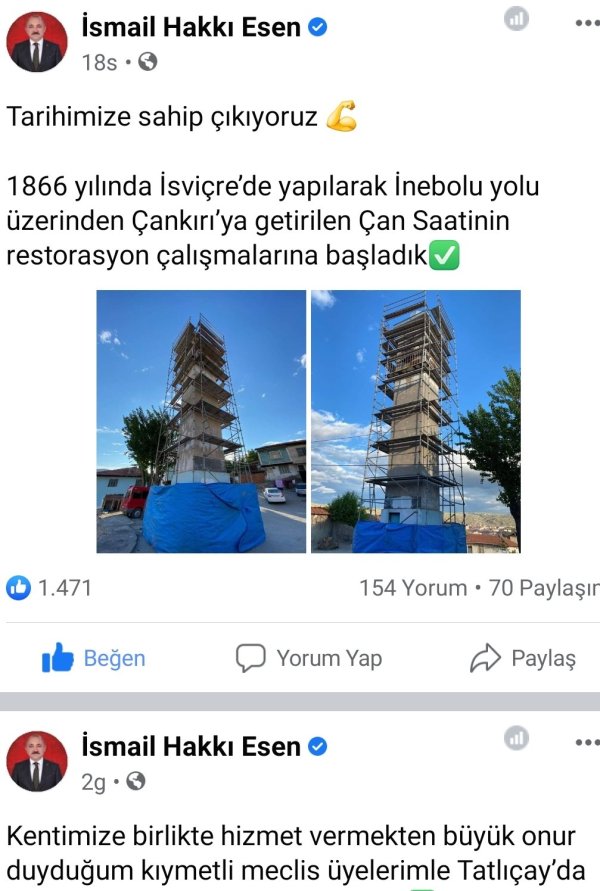Viewport: 600px width, 891px height.
Task: Tap the profile picture on the 18s post
Action: tap(37, 42)
